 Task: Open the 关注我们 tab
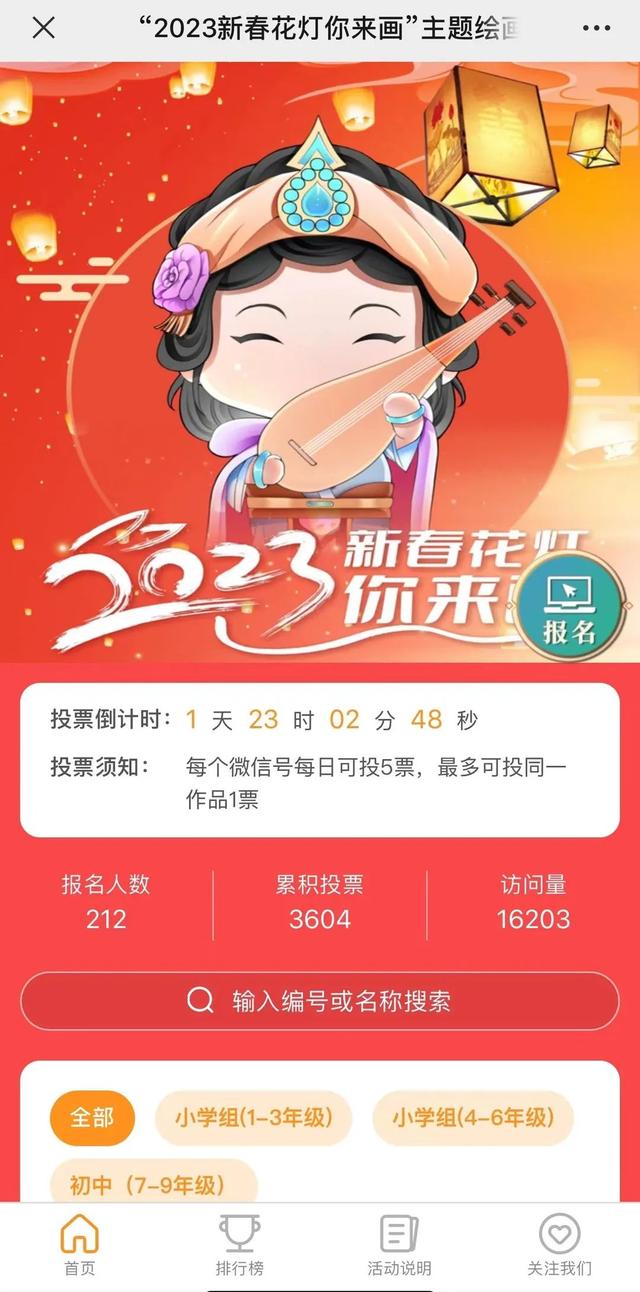pyautogui.click(x=559, y=1246)
